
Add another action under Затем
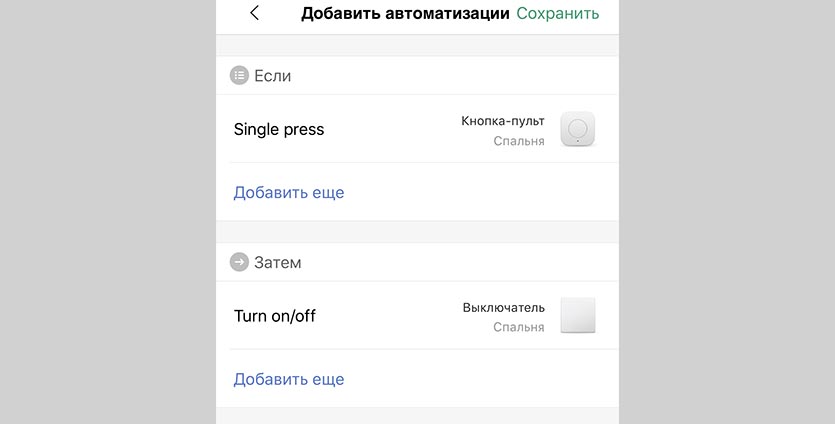289,379
